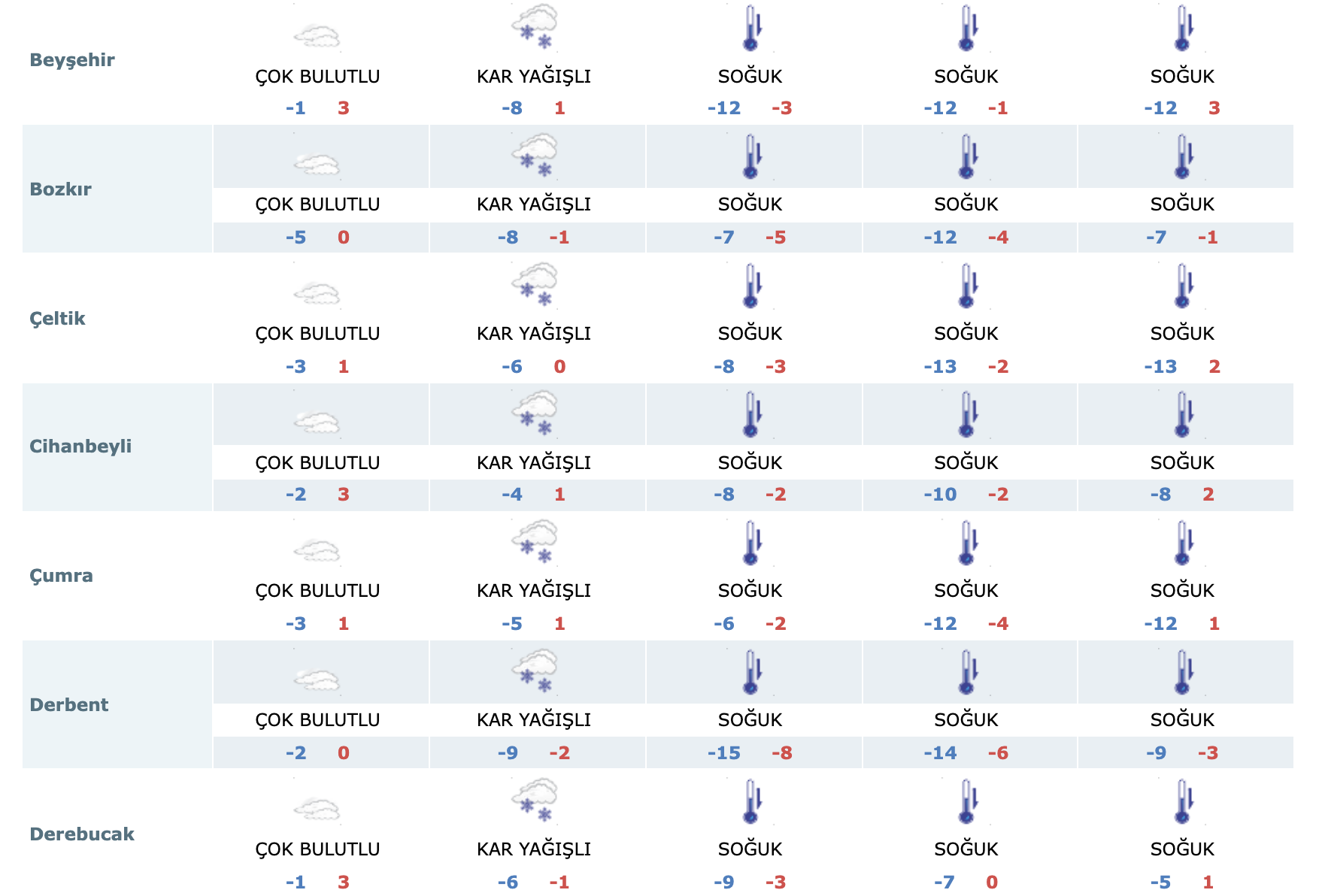View the Cihanbeyli forecast details
This screenshot has width=1319, height=896.
(80, 446)
